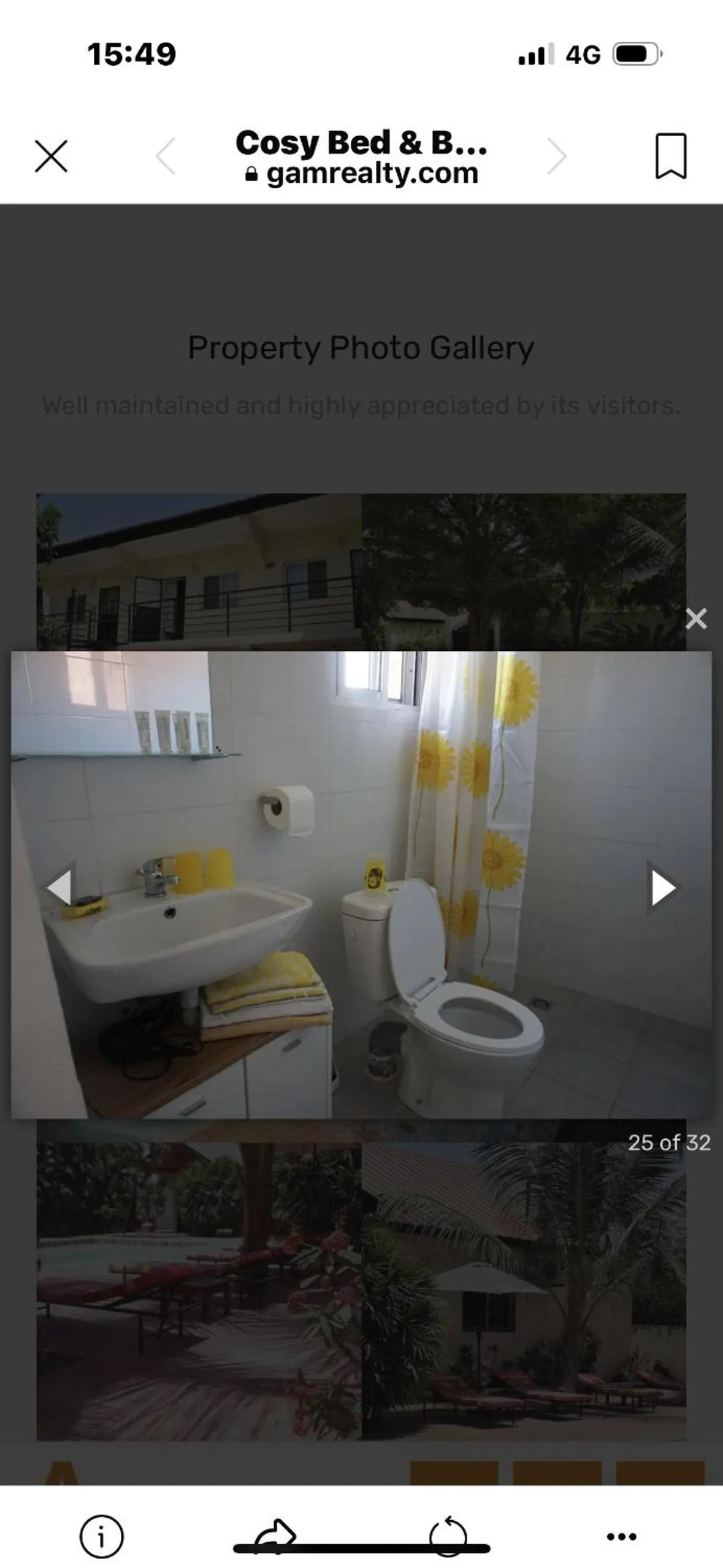
Task: Close the Cosy Bed page with top-left X
Action: click(x=52, y=158)
